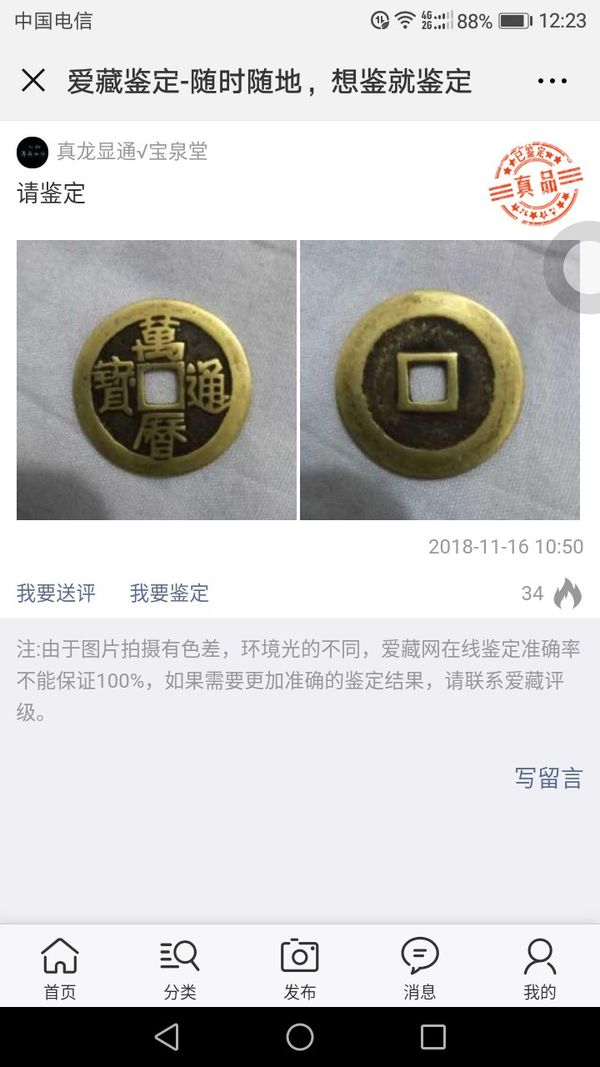Screen dimensions: 600x1067
Task: Open the 发布 camera tab
Action: click(300, 968)
